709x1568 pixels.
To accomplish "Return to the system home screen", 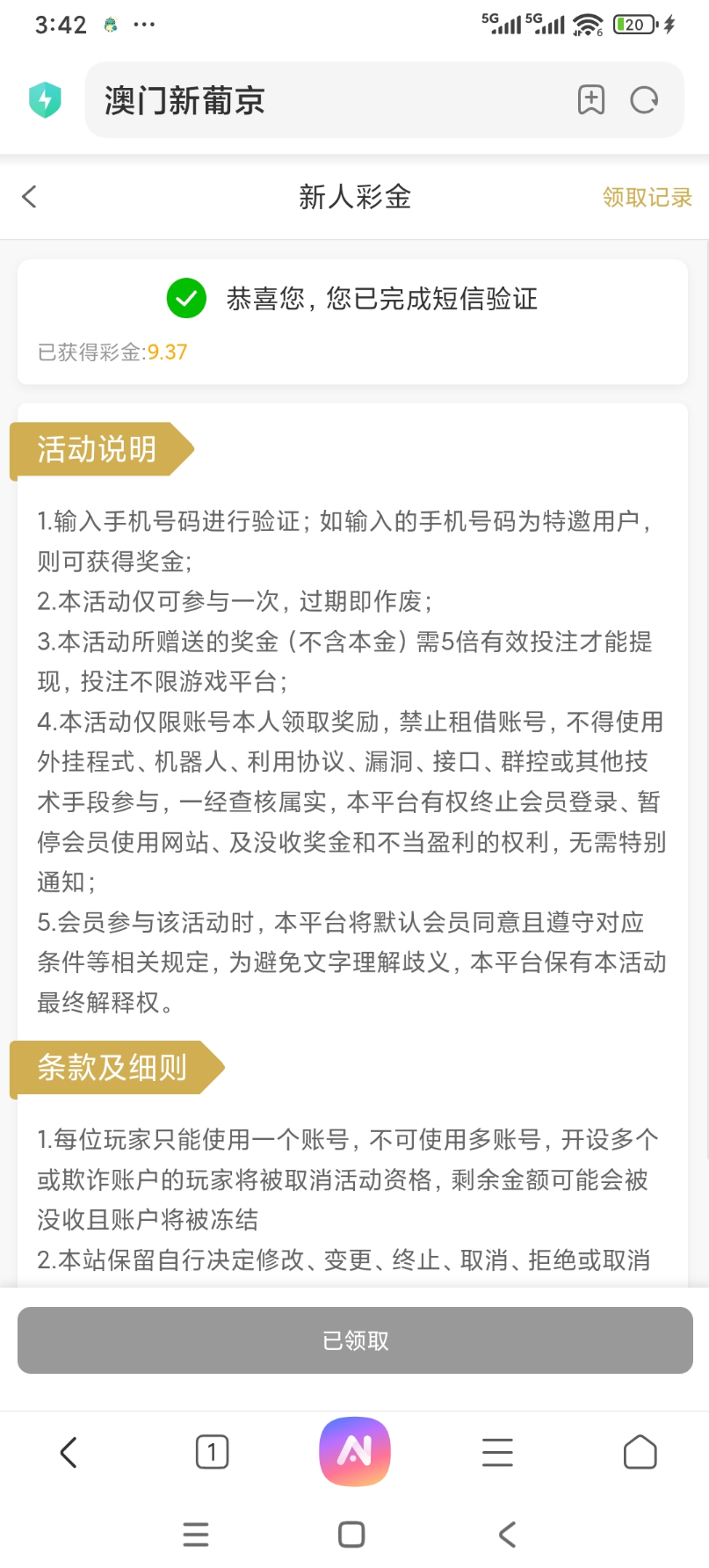I will [351, 1535].
